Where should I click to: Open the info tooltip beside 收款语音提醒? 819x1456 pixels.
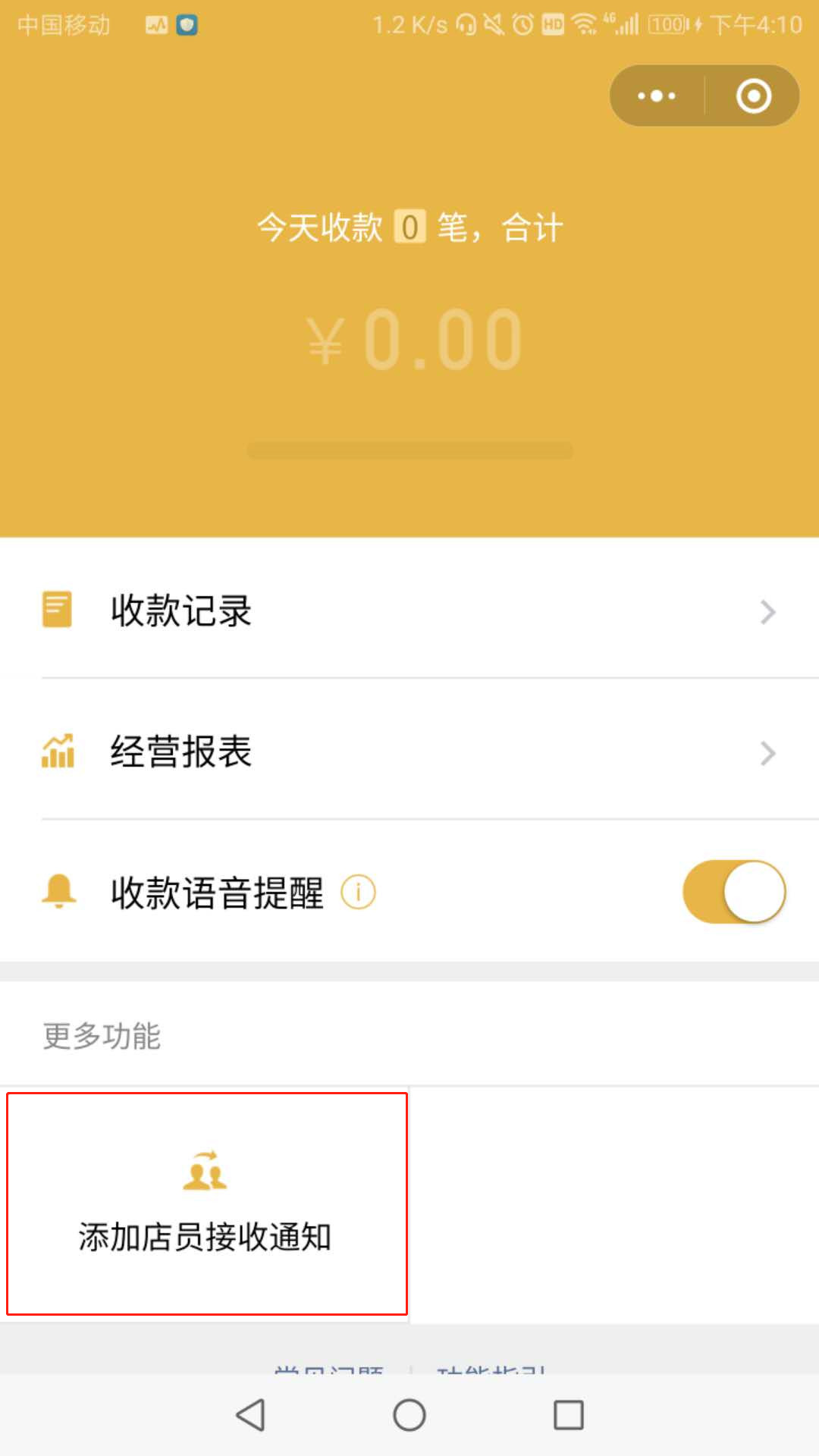(356, 893)
